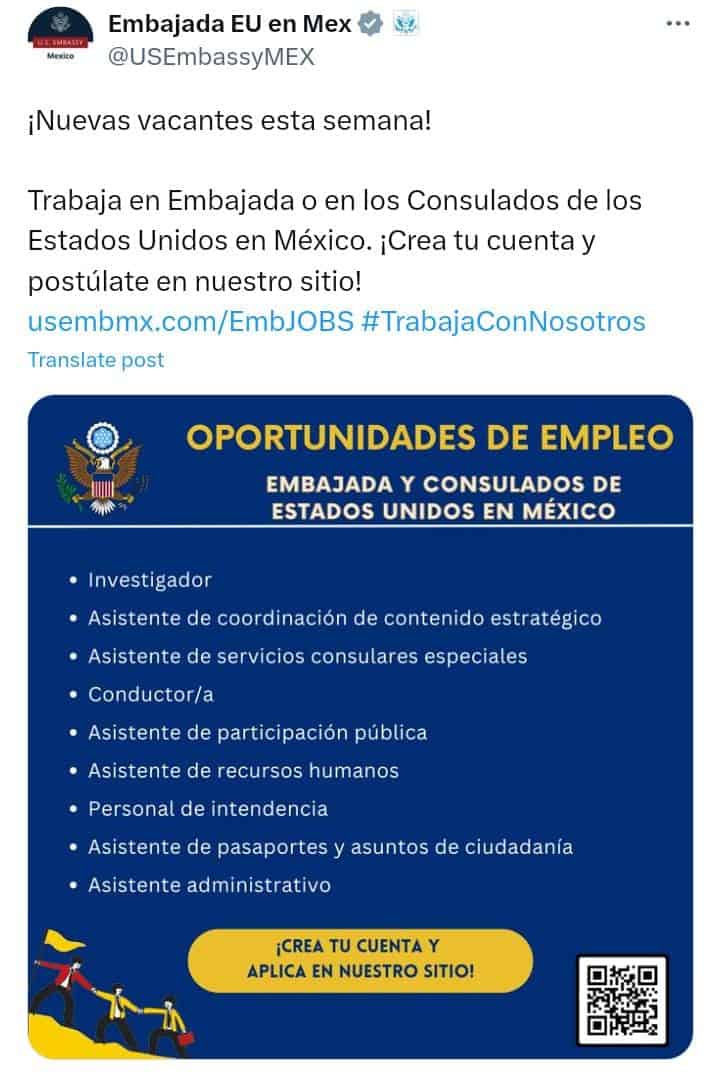Open the Embajada EU en Mex profile picture

55,36
